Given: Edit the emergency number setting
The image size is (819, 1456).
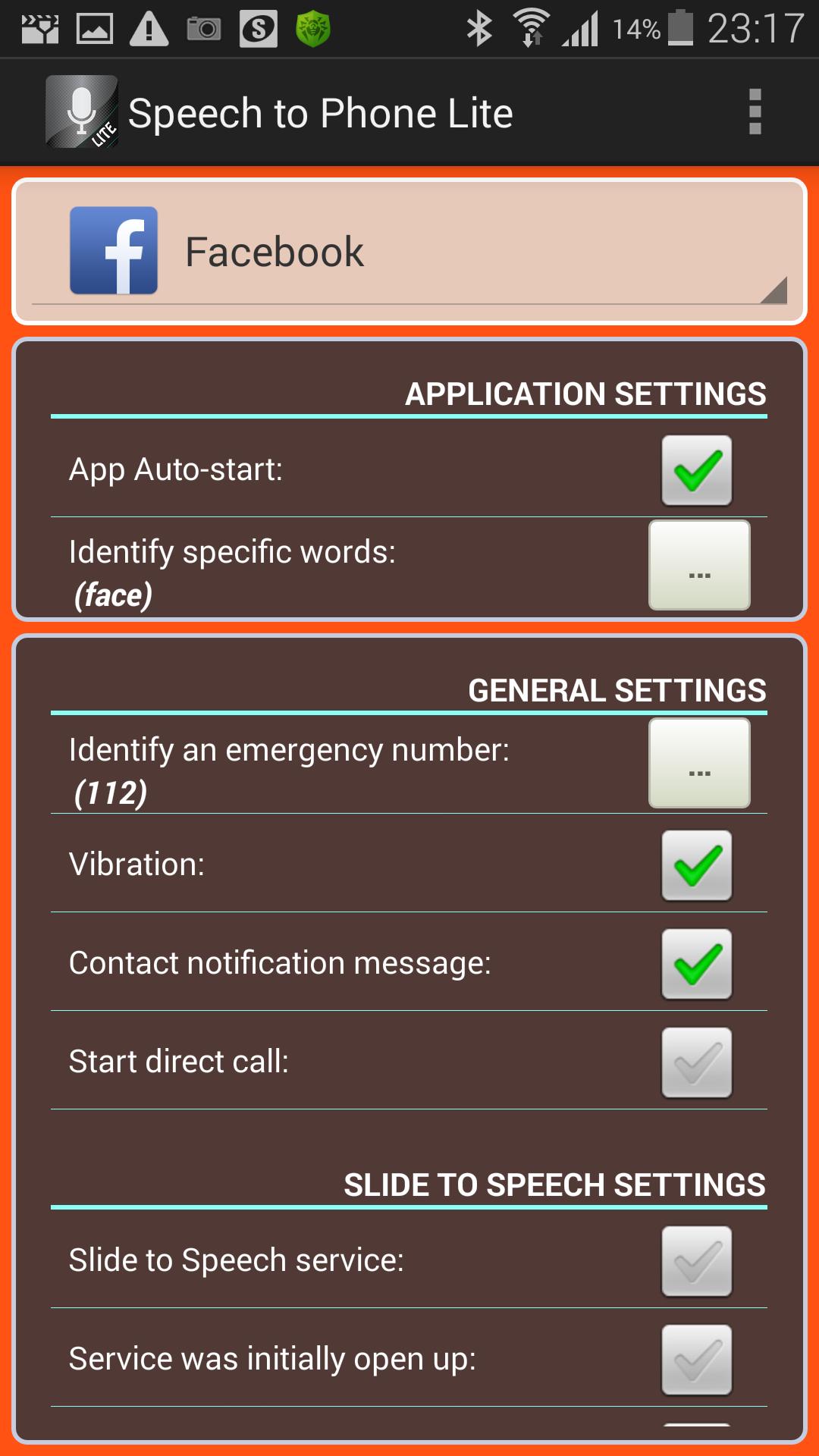Looking at the screenshot, I should click(x=699, y=763).
